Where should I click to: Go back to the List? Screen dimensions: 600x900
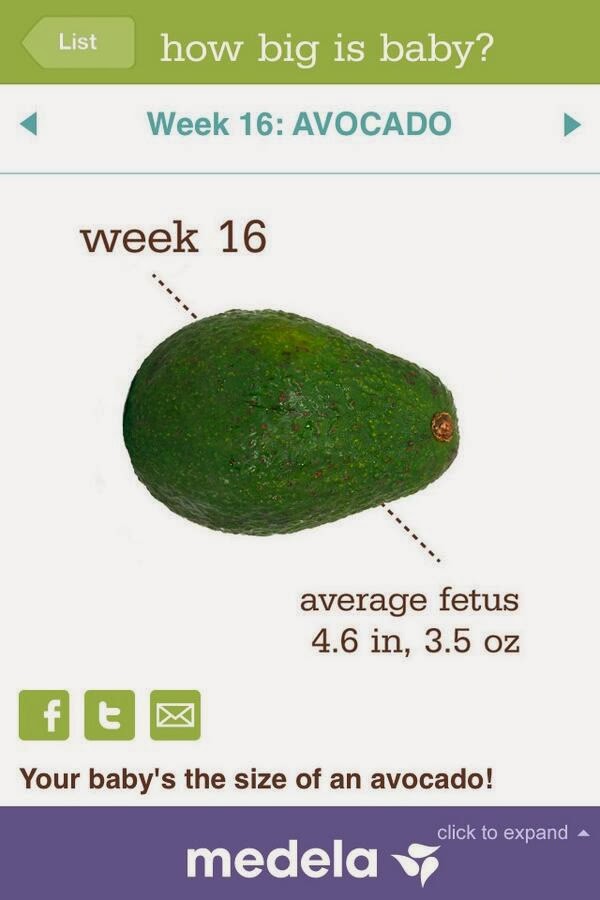pos(78,42)
